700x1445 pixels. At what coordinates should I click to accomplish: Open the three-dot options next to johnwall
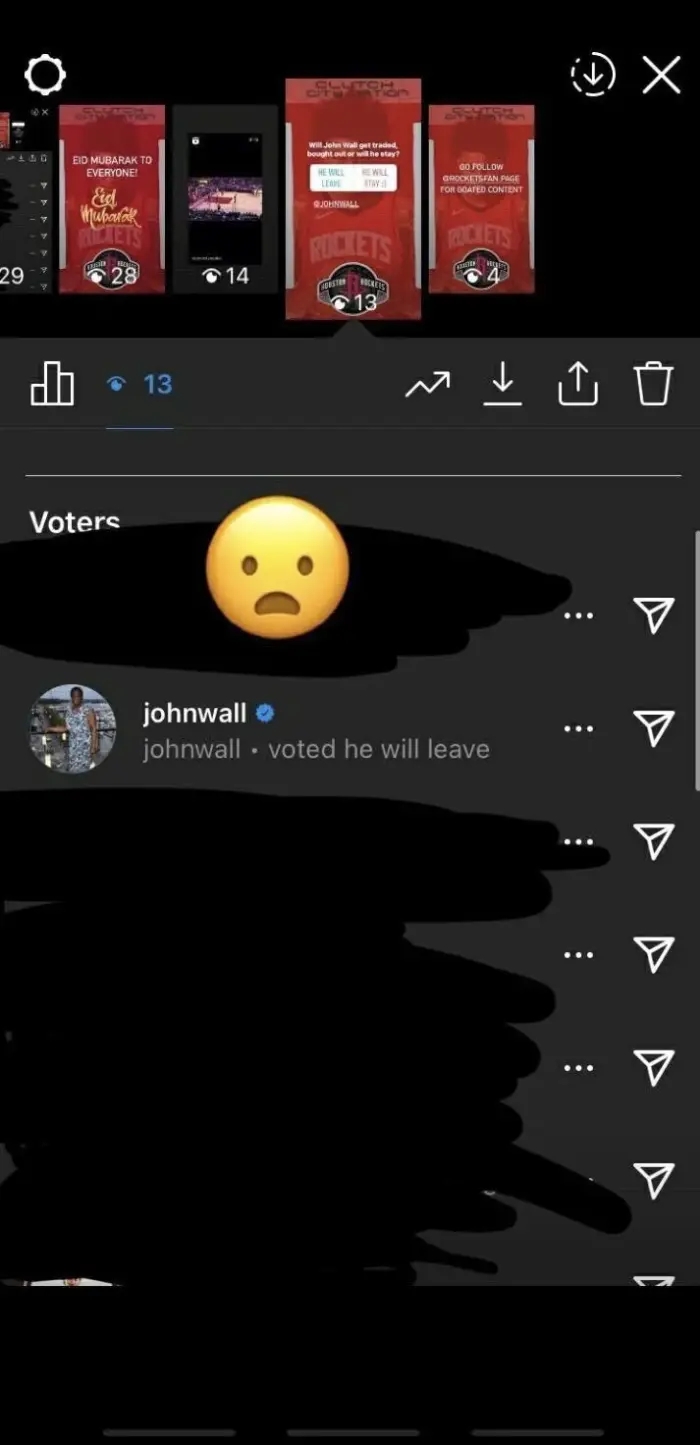point(578,729)
